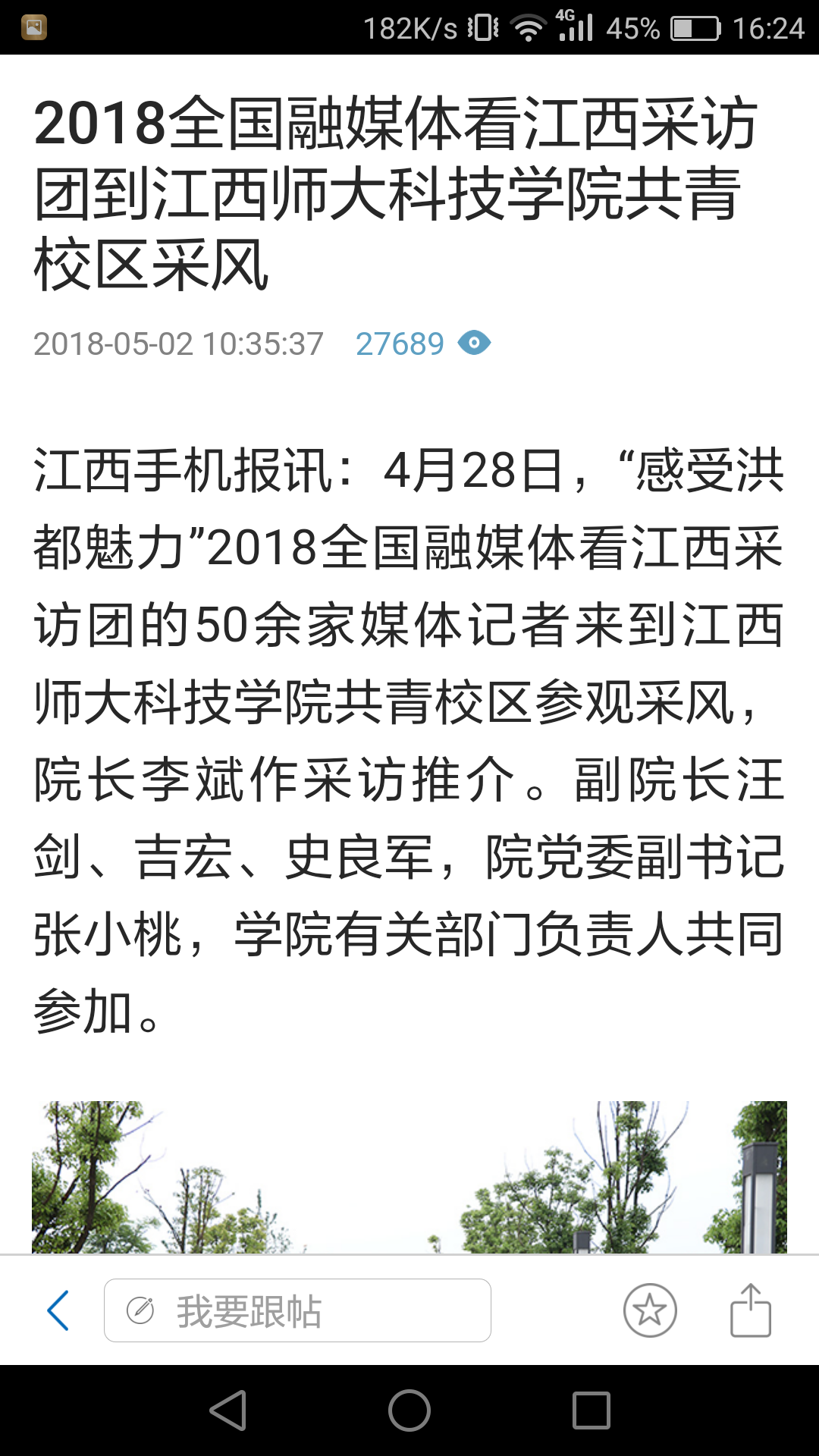Open the recent apps overview
This screenshot has width=819, height=1456.
click(591, 1410)
